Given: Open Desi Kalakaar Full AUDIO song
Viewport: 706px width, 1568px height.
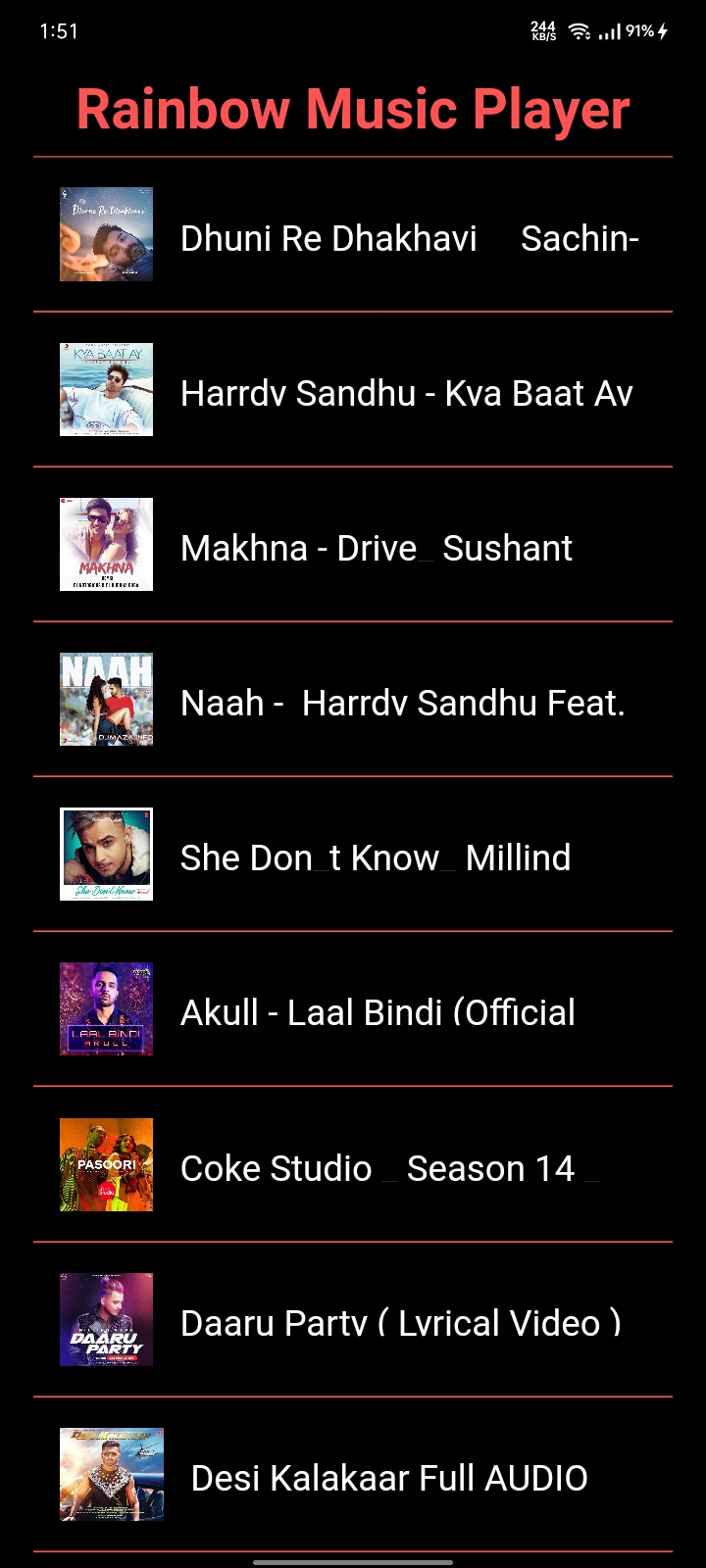Looking at the screenshot, I should [353, 1476].
